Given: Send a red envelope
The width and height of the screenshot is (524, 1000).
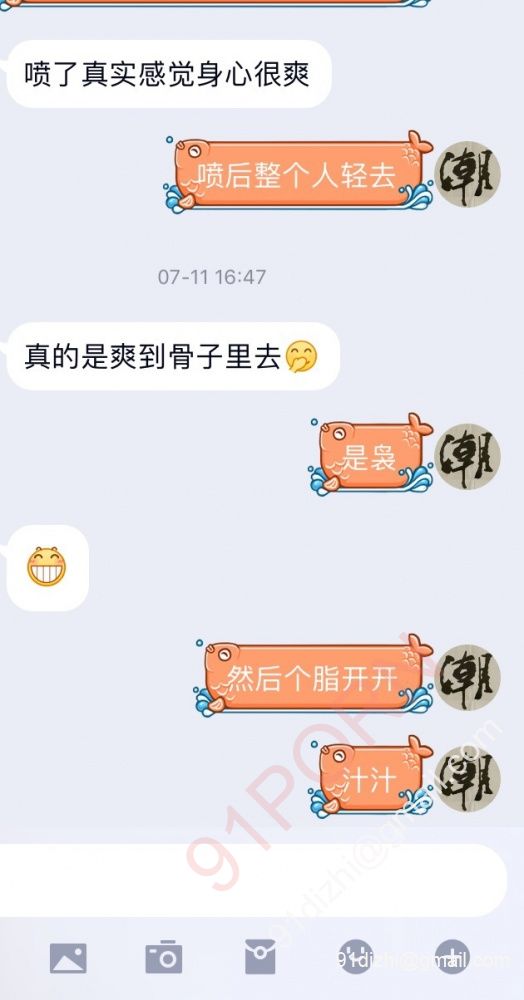Looking at the screenshot, I should 260,957.
